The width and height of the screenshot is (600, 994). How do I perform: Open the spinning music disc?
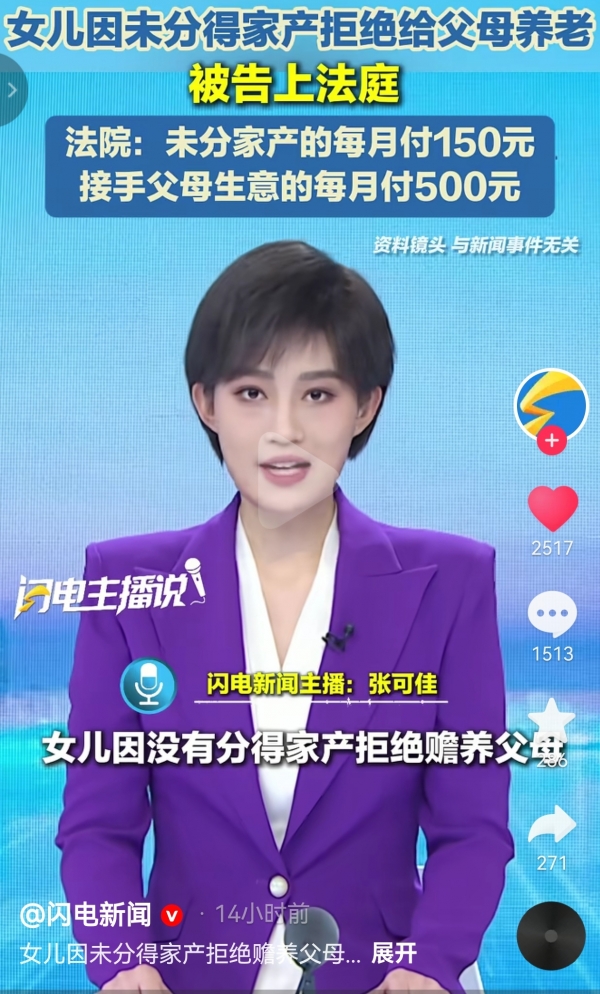(x=551, y=936)
